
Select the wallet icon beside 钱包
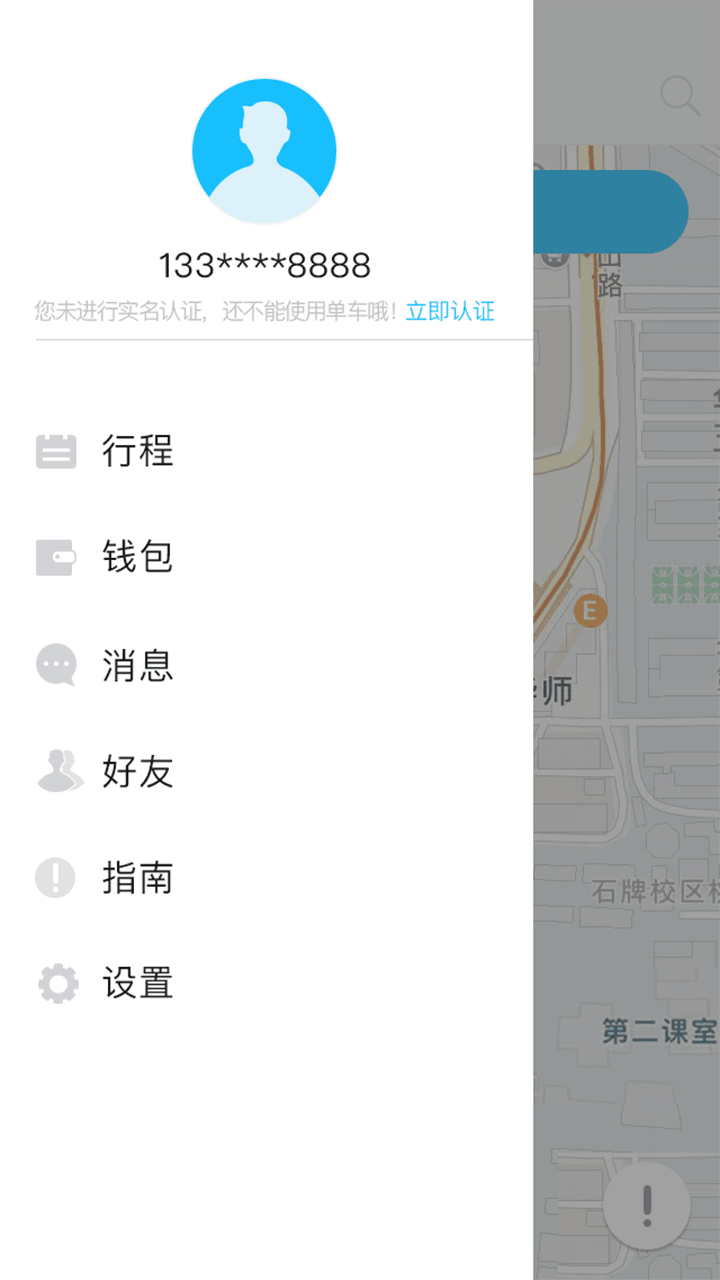[x=57, y=557]
